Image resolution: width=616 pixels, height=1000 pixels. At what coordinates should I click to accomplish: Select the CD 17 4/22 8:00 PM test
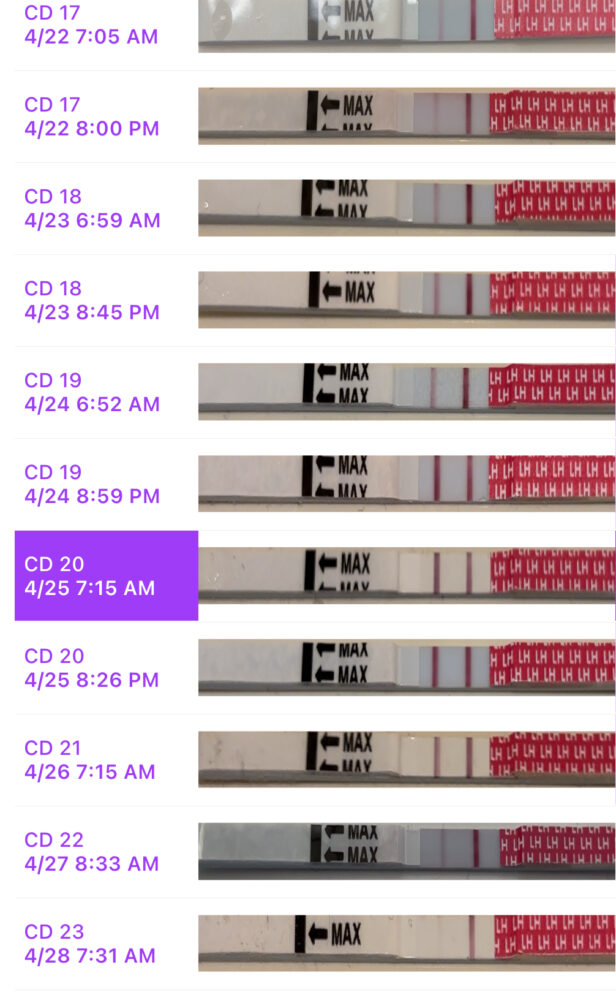[315, 117]
